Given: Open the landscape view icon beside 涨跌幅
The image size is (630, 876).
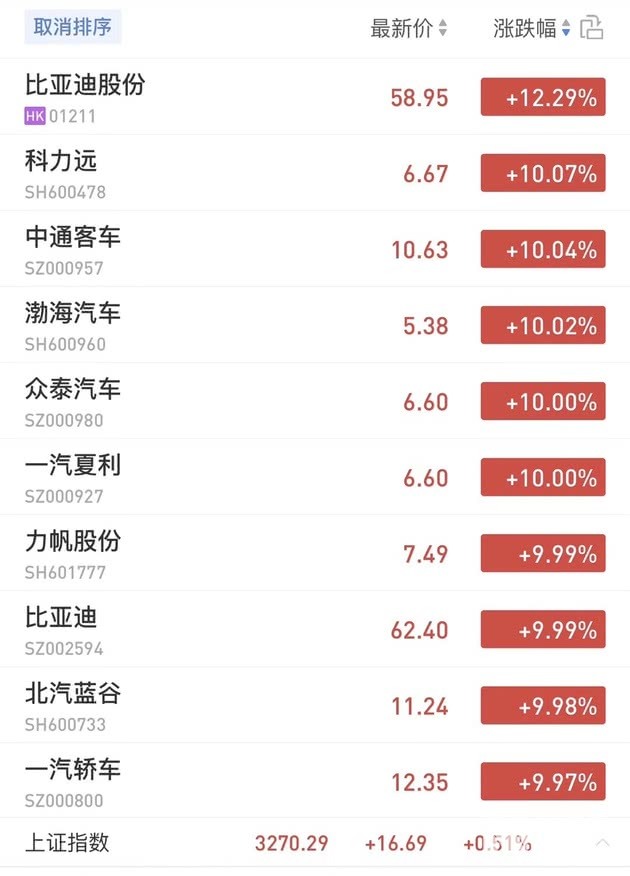Looking at the screenshot, I should 592,28.
